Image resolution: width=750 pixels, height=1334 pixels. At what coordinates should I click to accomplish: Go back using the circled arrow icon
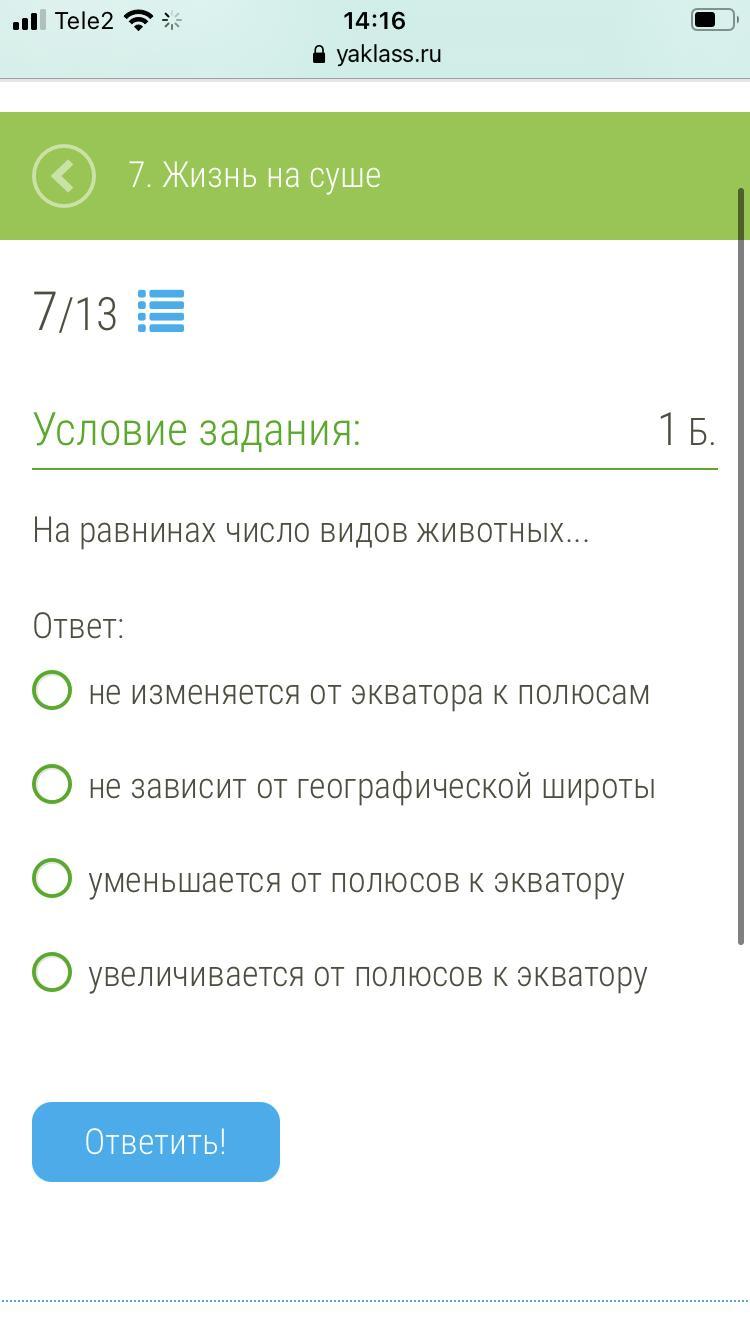click(x=64, y=176)
